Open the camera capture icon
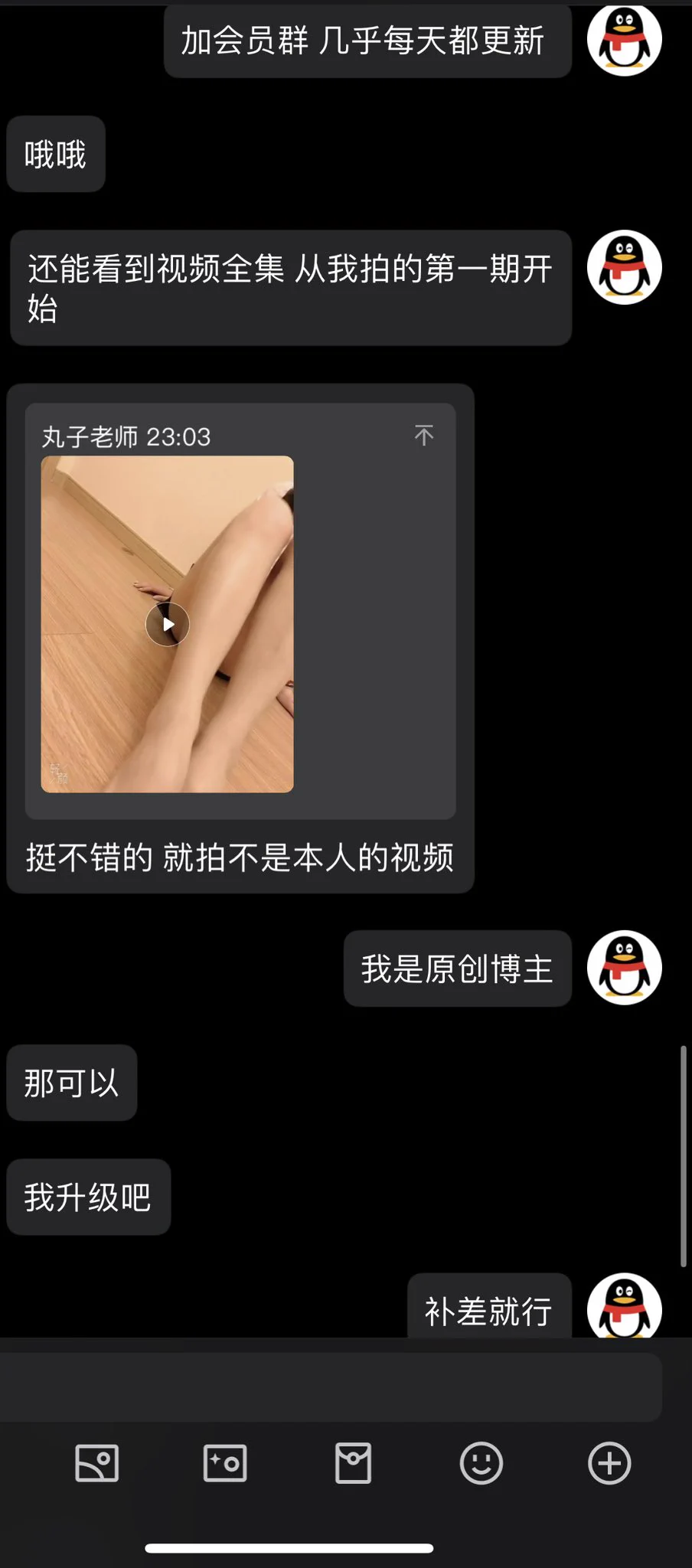This screenshot has width=692, height=1568. tap(225, 1463)
